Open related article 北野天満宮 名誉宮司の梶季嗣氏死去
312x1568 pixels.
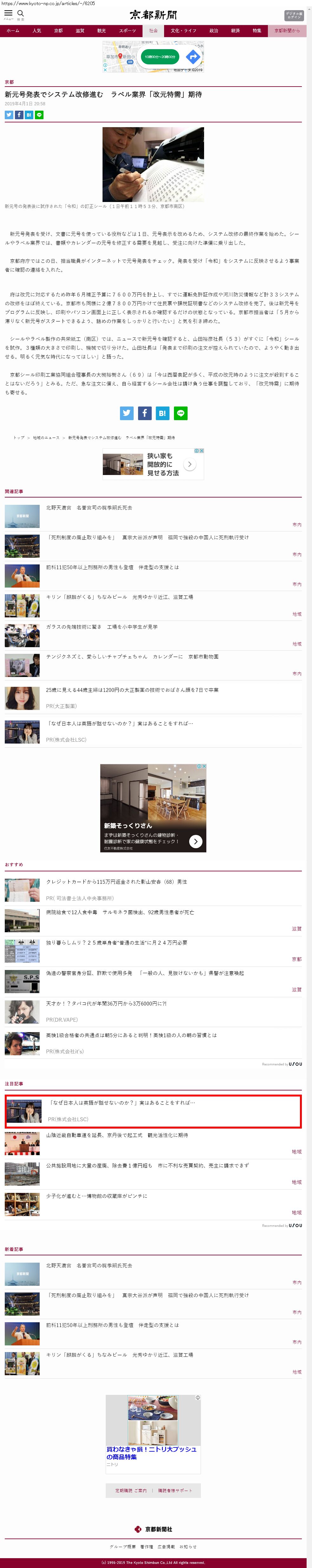click(89, 507)
